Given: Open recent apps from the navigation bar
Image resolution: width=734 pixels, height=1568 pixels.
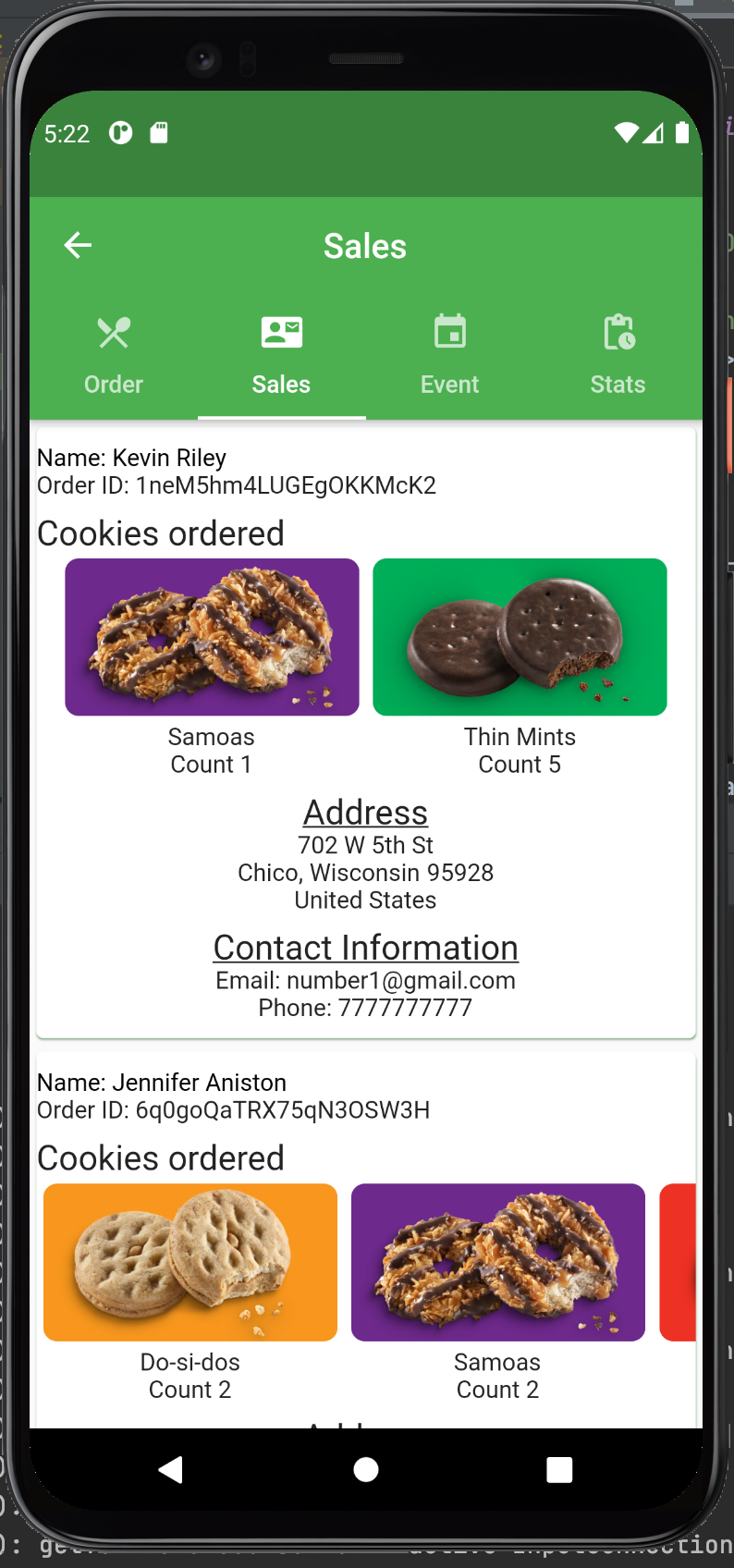Looking at the screenshot, I should [559, 1469].
